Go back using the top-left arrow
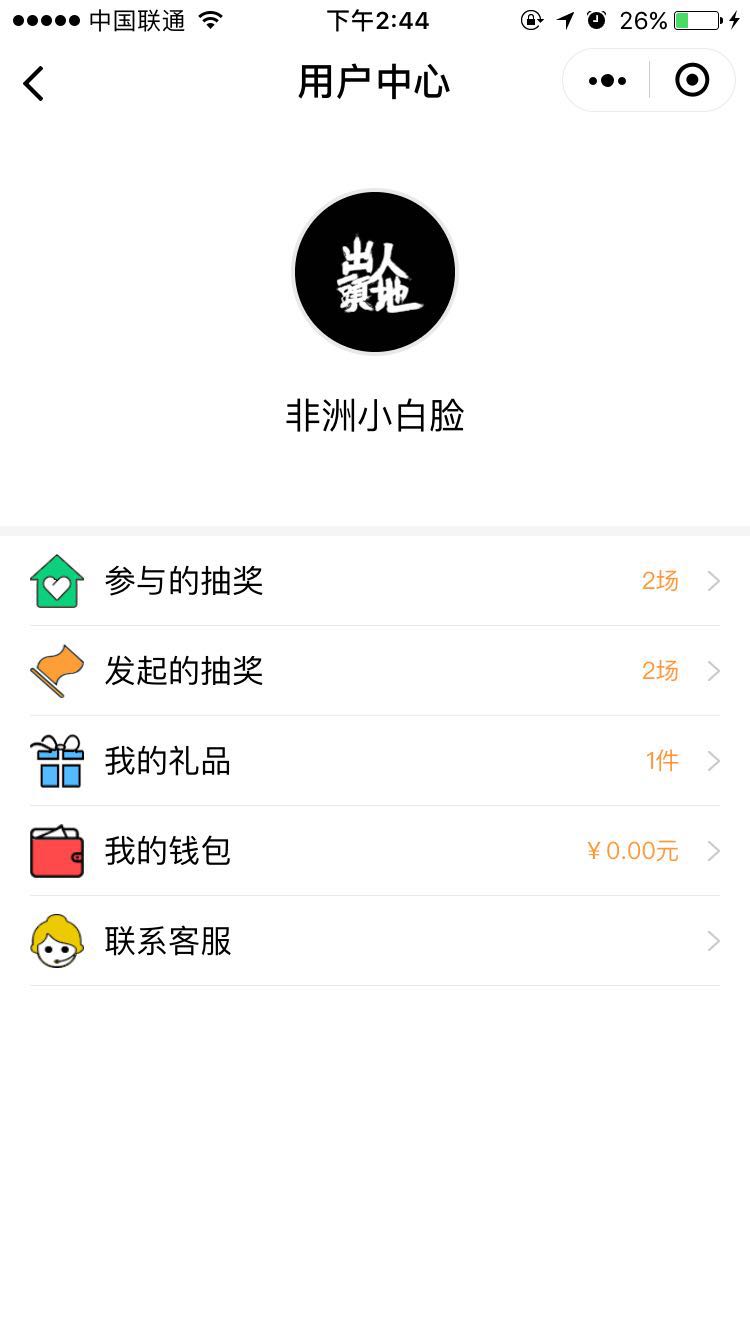This screenshot has height=1334, width=750. click(x=34, y=83)
